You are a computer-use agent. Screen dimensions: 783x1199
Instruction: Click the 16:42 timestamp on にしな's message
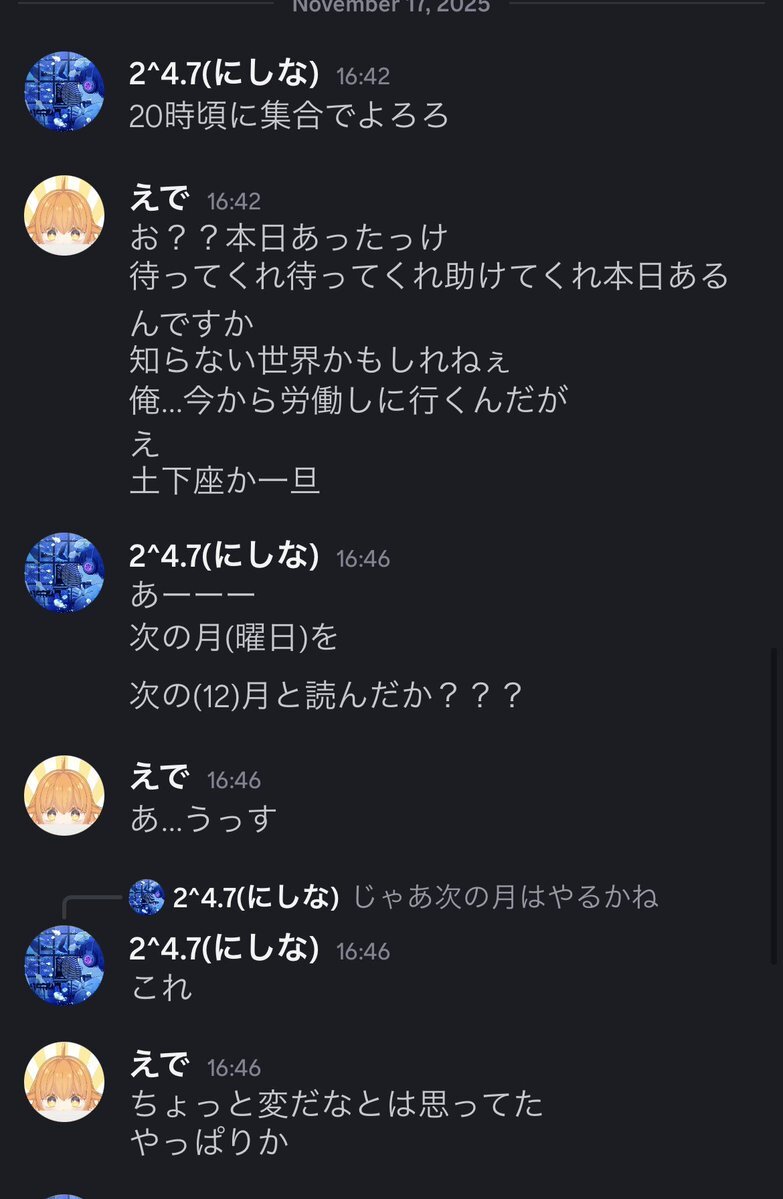point(363,75)
